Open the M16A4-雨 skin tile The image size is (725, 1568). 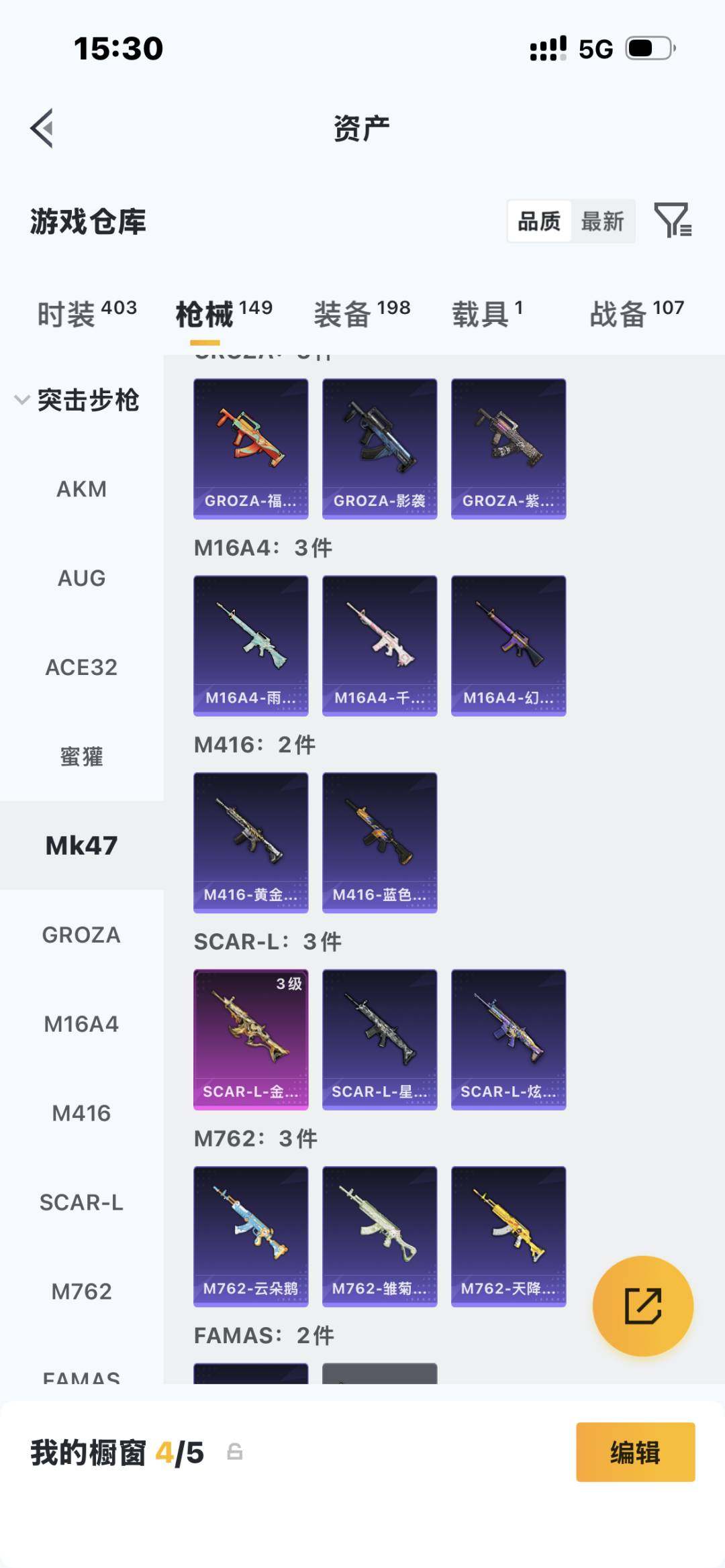click(x=250, y=645)
